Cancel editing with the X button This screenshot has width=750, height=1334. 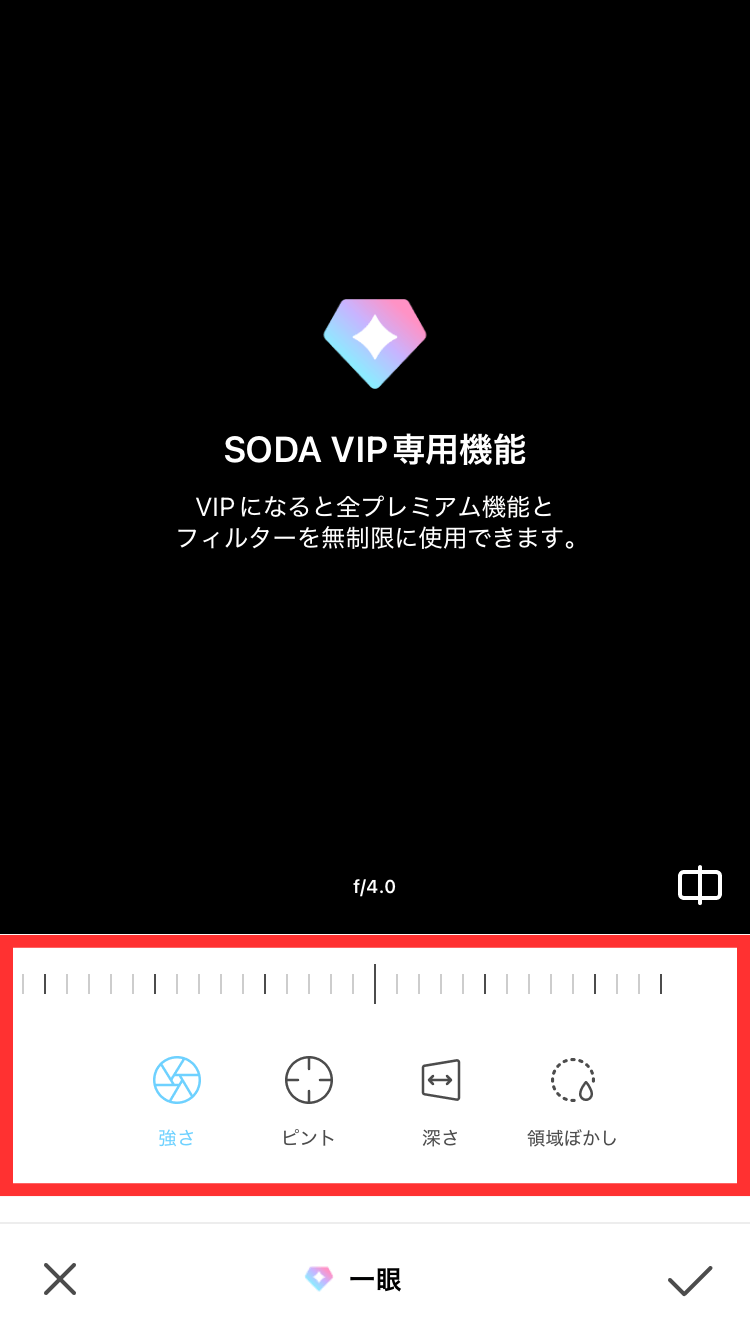click(60, 1279)
